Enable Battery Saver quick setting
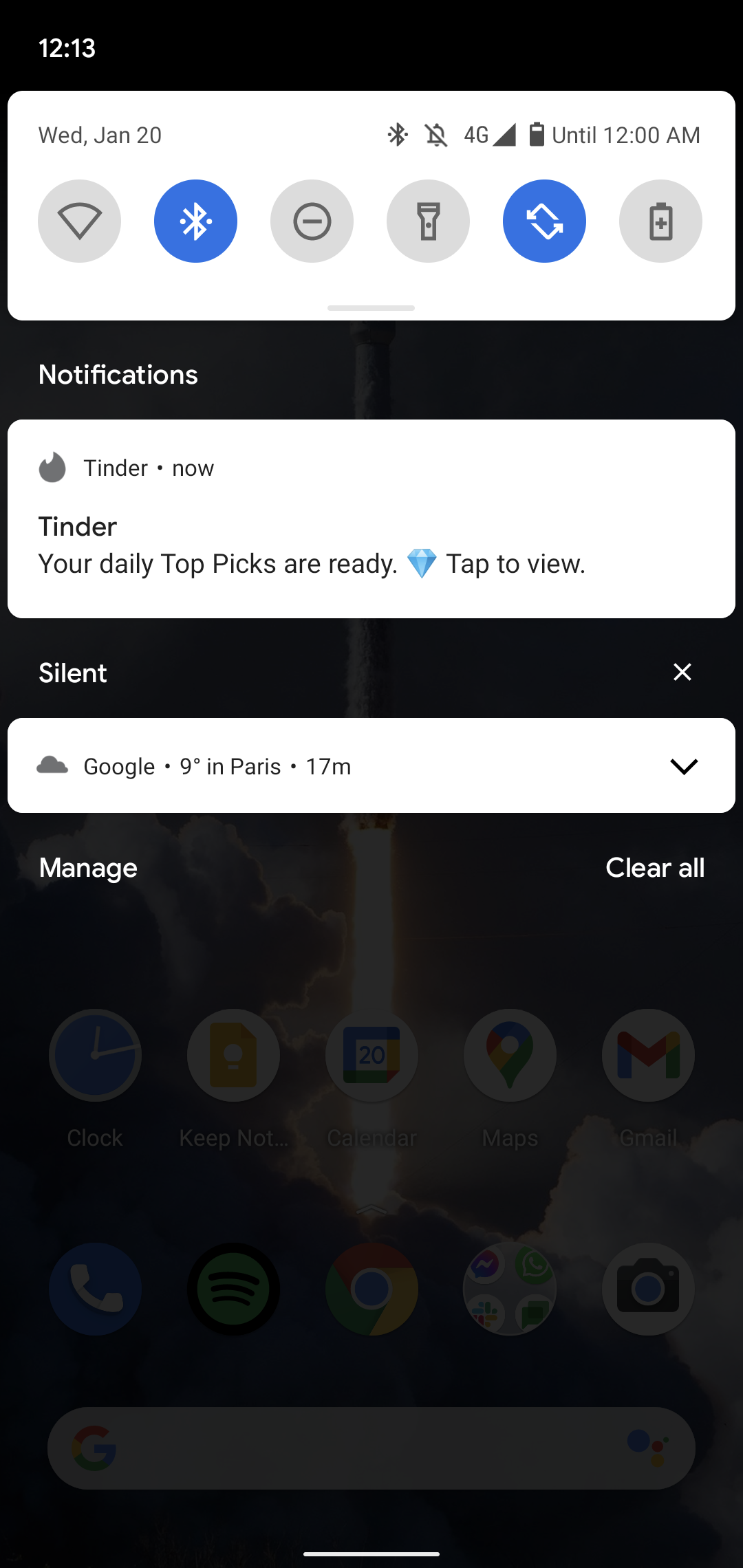743x1568 pixels. (x=660, y=221)
